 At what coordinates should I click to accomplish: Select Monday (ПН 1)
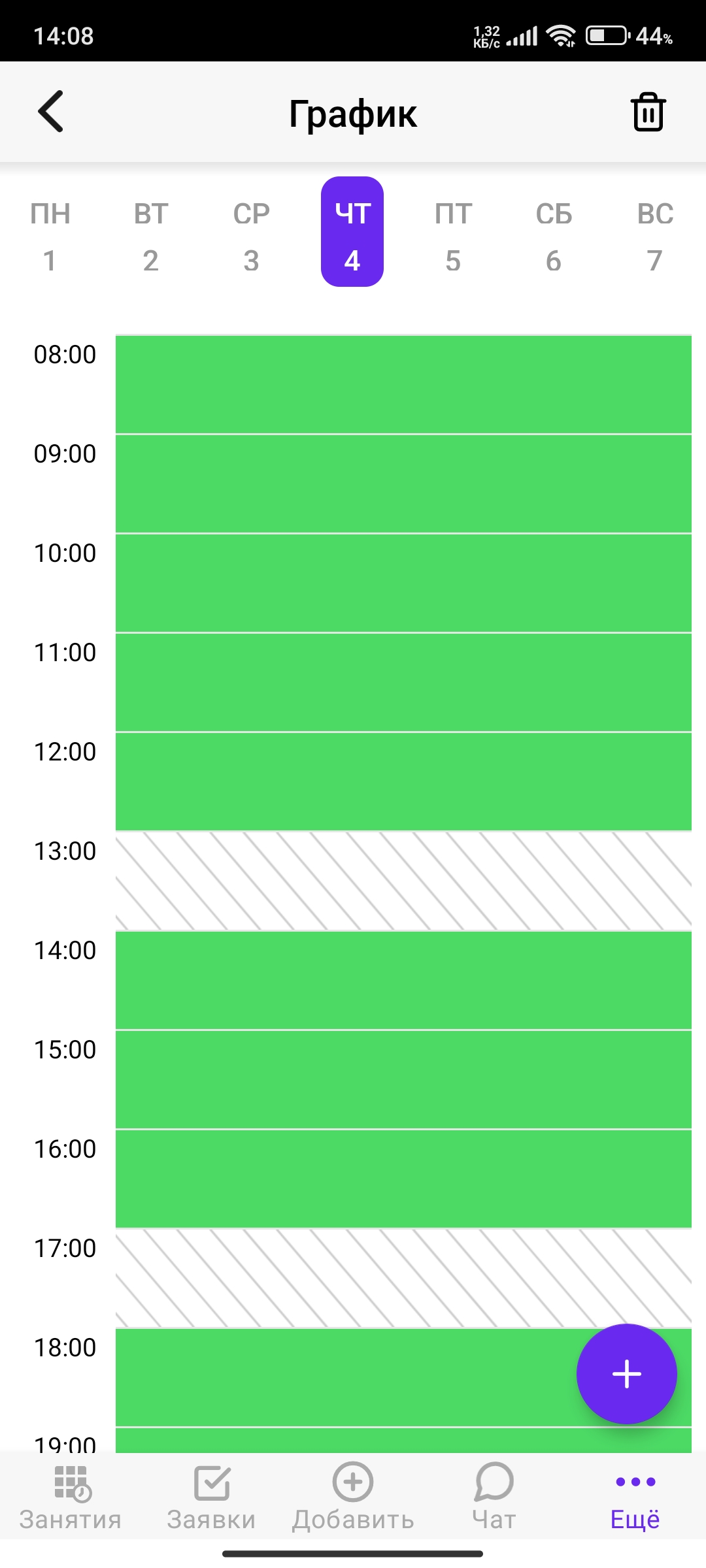click(50, 236)
